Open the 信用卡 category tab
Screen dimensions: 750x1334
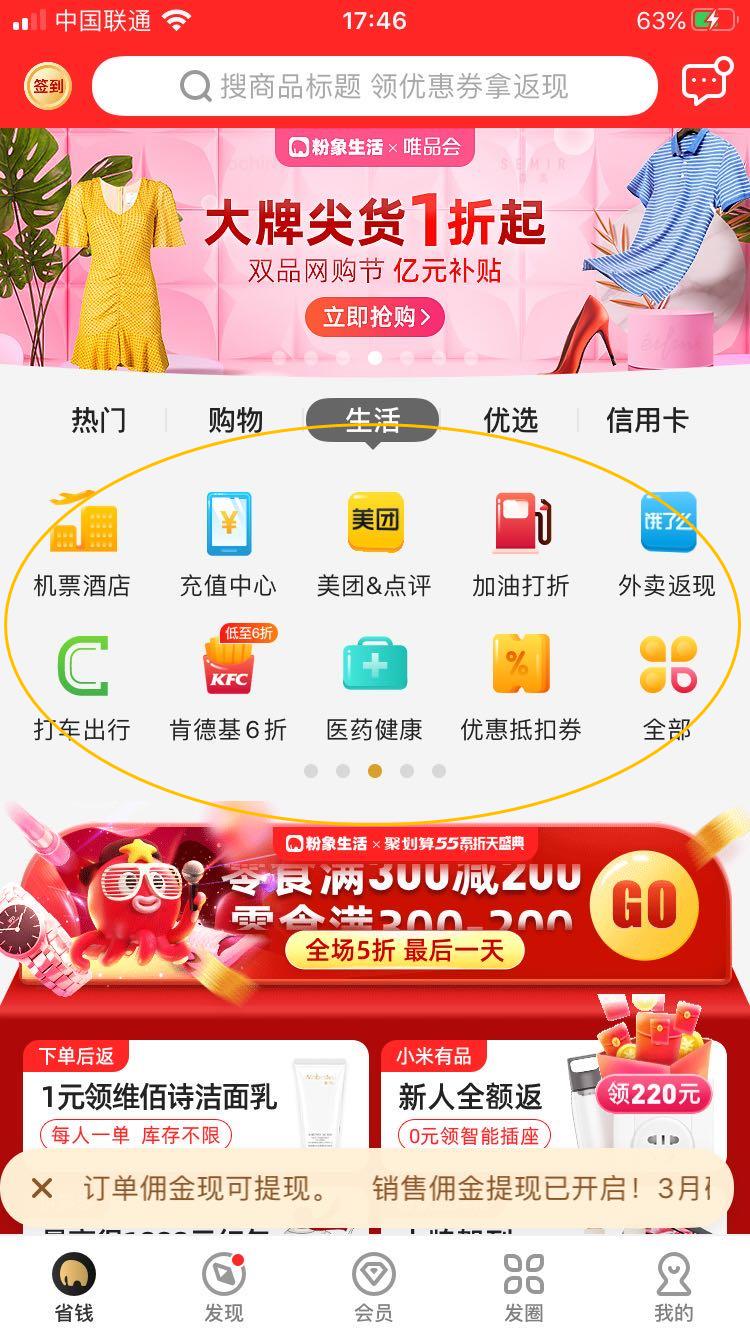[x=647, y=420]
